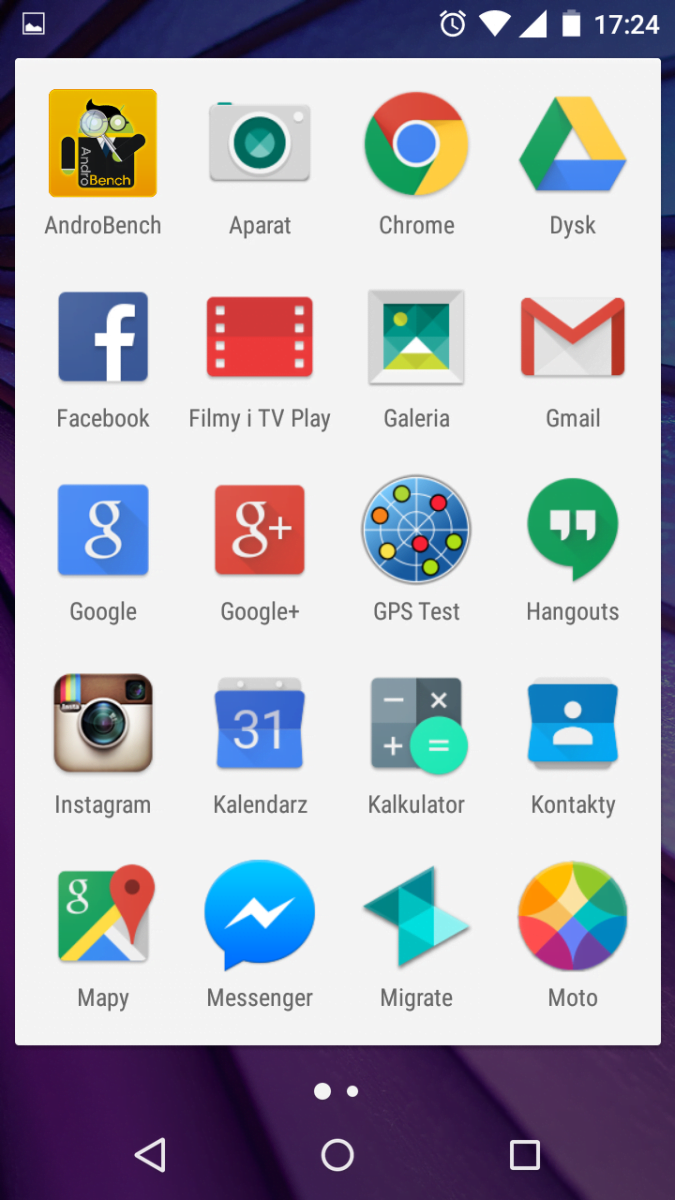Open the Kontakty app
This screenshot has width=675, height=1200.
pos(572,723)
